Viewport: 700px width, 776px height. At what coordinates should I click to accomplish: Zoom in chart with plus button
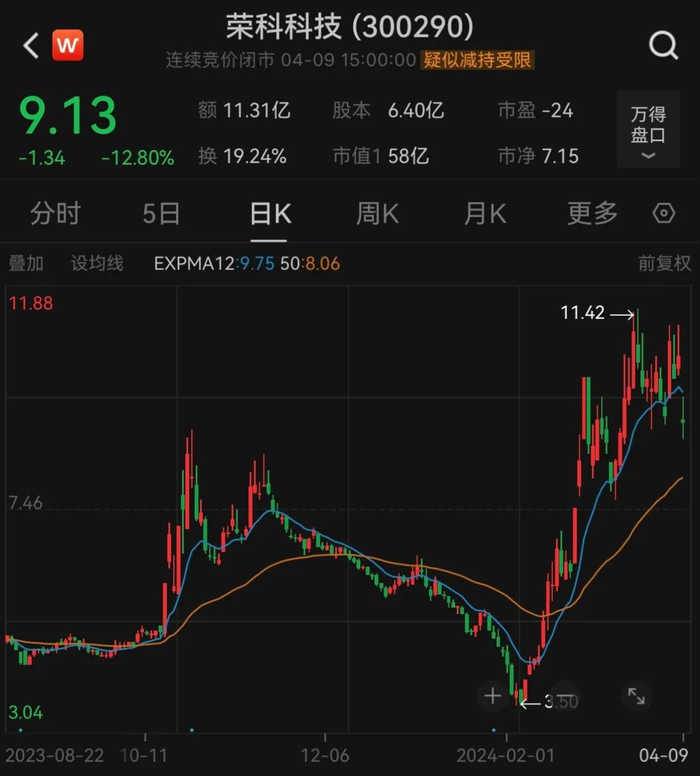492,695
